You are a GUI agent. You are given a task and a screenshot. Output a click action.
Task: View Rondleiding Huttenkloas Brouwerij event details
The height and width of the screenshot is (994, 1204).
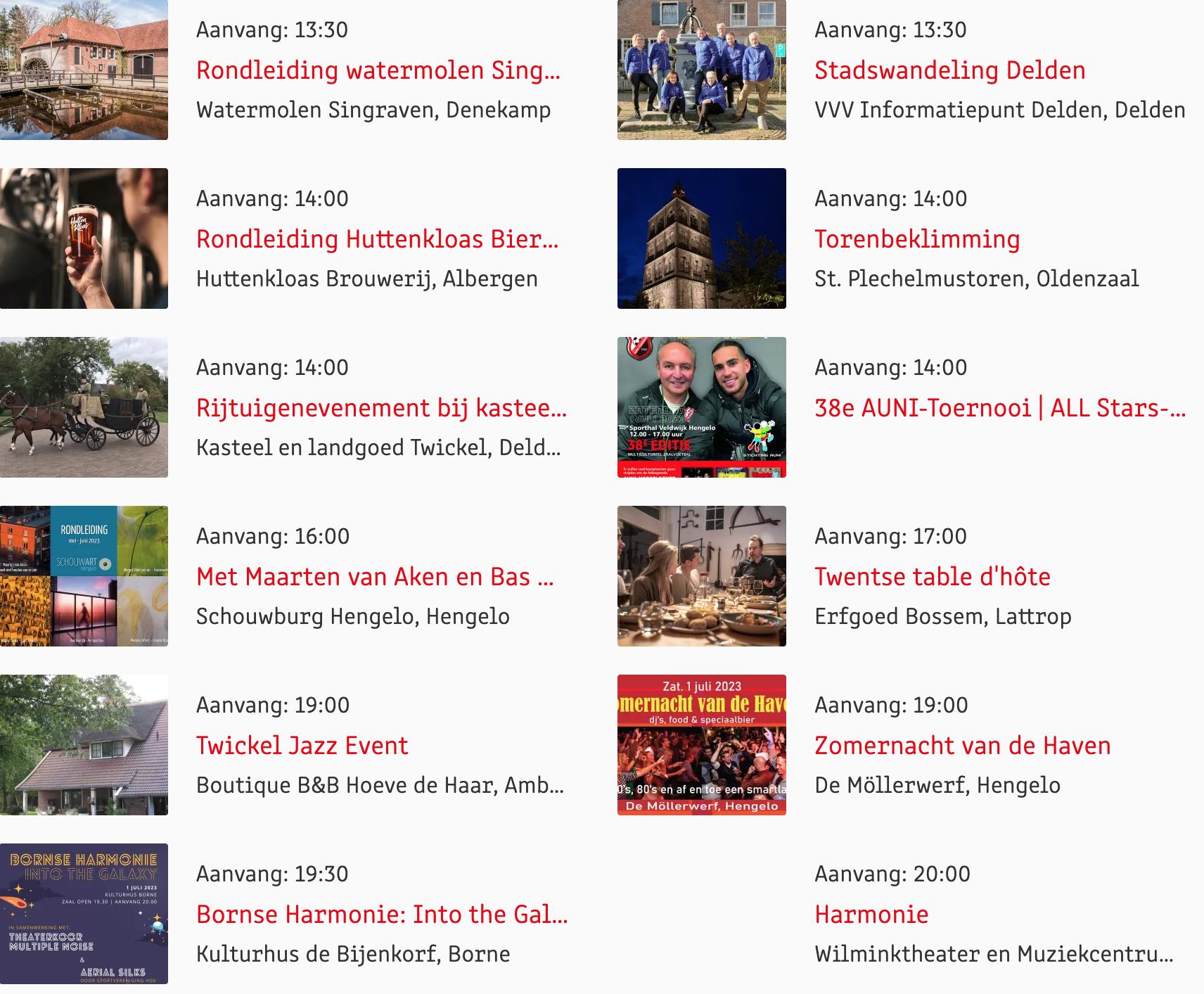(x=377, y=239)
